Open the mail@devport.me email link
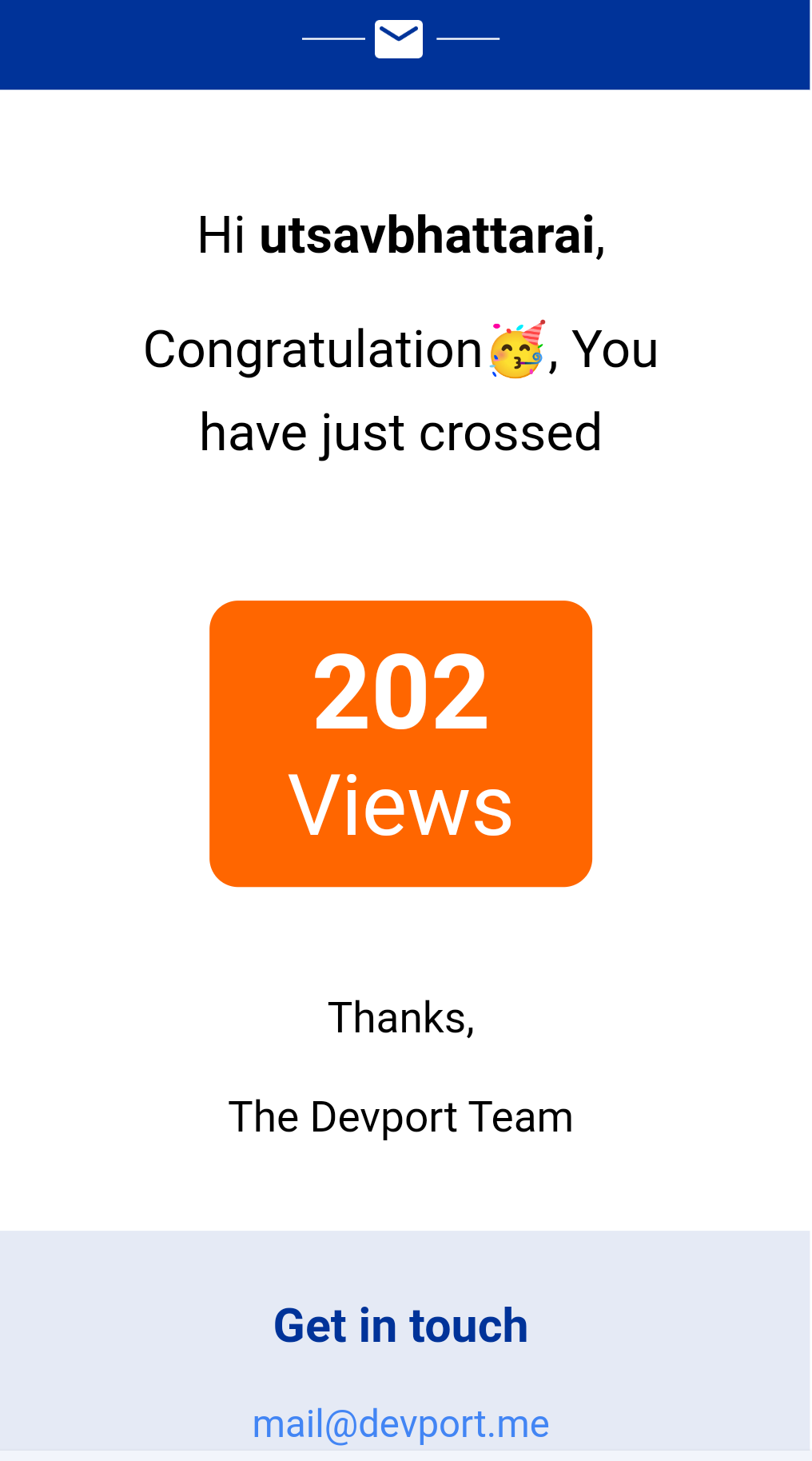This screenshot has height=1461, width=812. [x=400, y=1423]
